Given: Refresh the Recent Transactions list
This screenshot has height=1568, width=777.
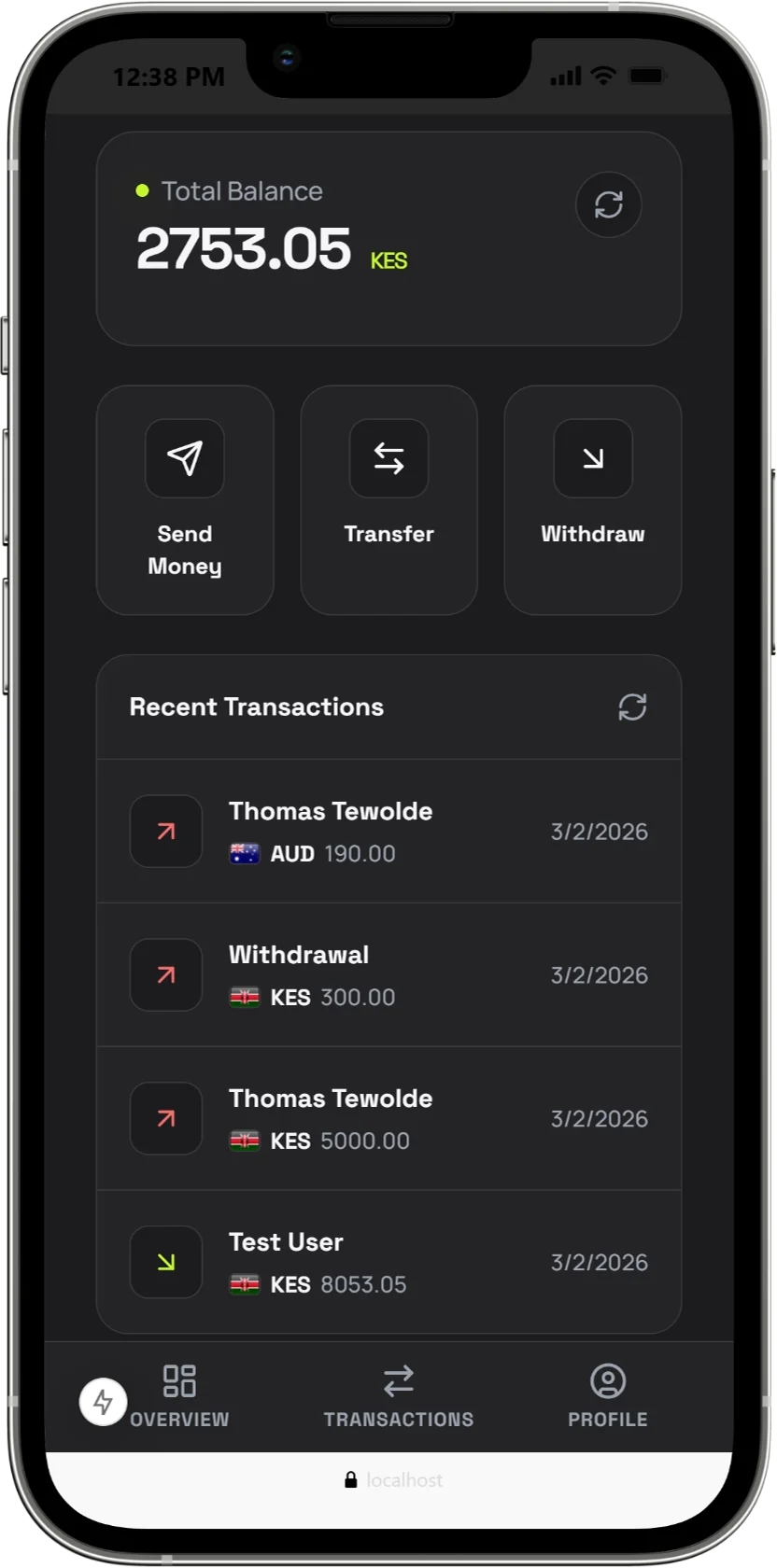Looking at the screenshot, I should 633,707.
